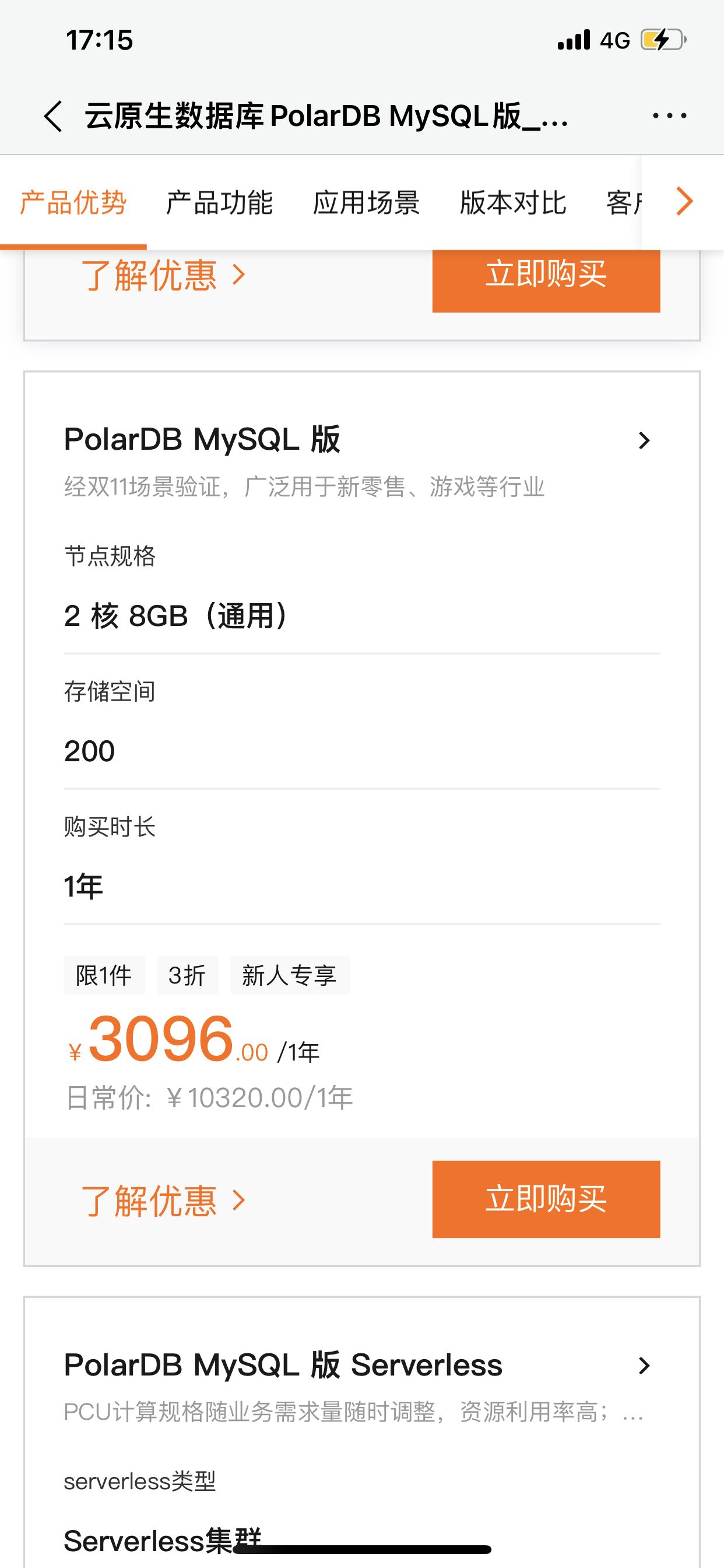This screenshot has height=1568, width=724.
Task: Go back using the top-left arrow
Action: coord(53,116)
